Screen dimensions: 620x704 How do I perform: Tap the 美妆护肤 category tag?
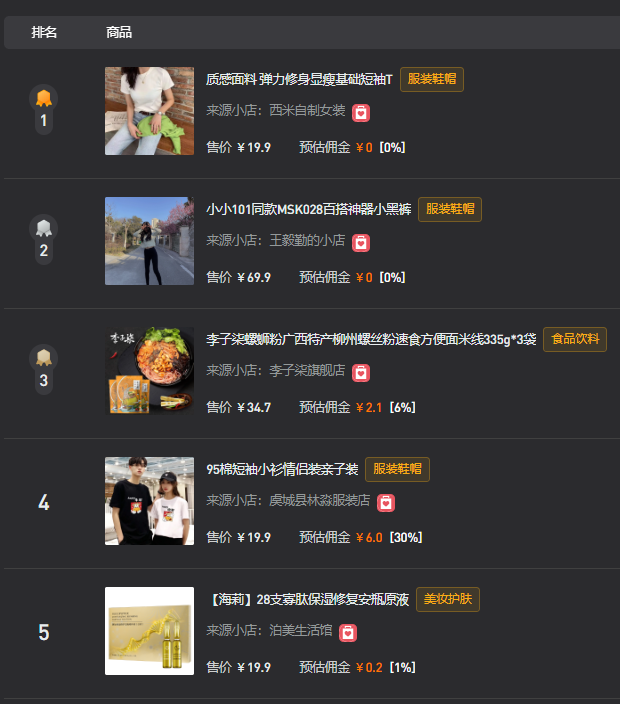tap(448, 600)
